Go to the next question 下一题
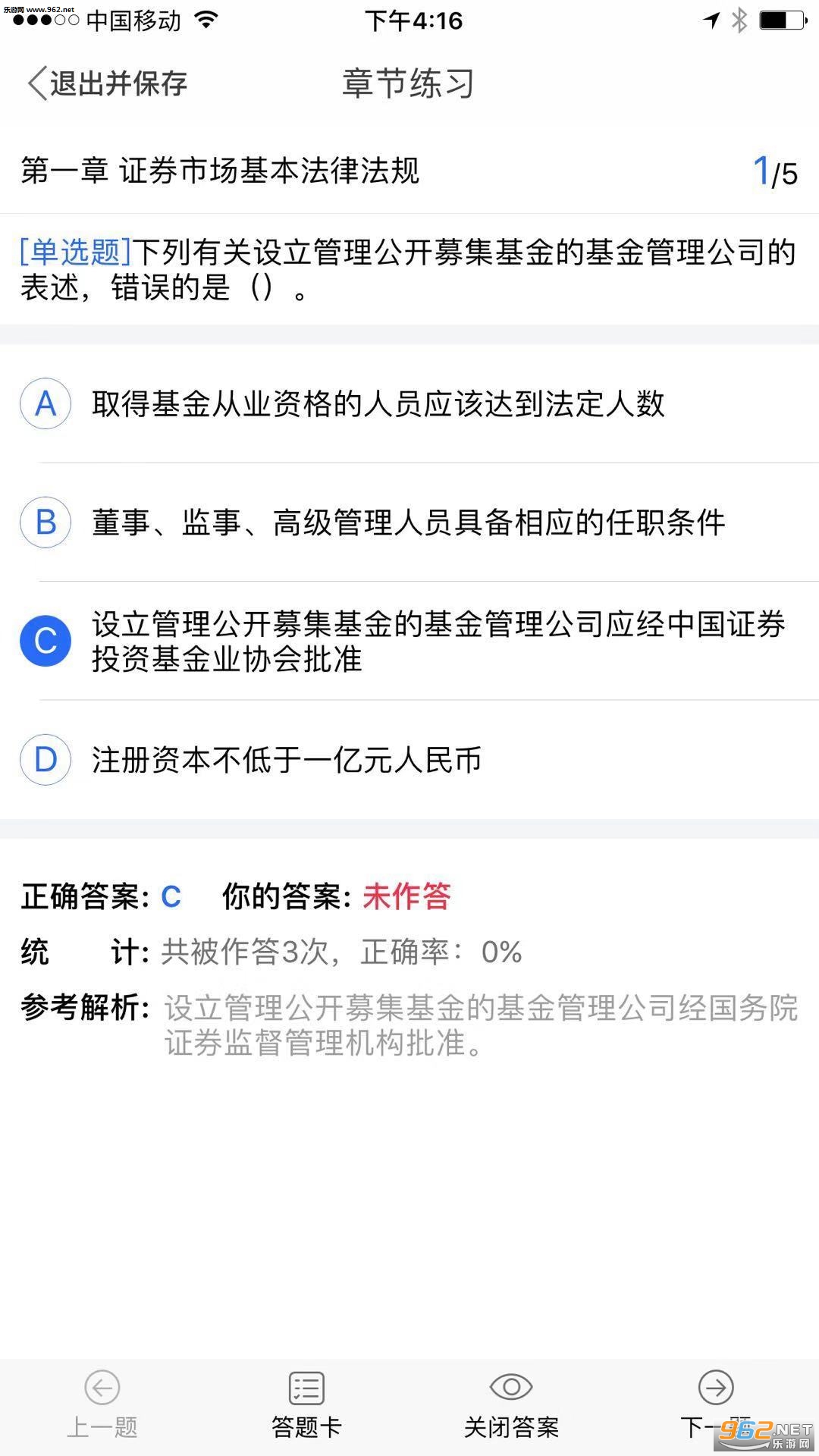Image resolution: width=819 pixels, height=1456 pixels. [x=714, y=1403]
